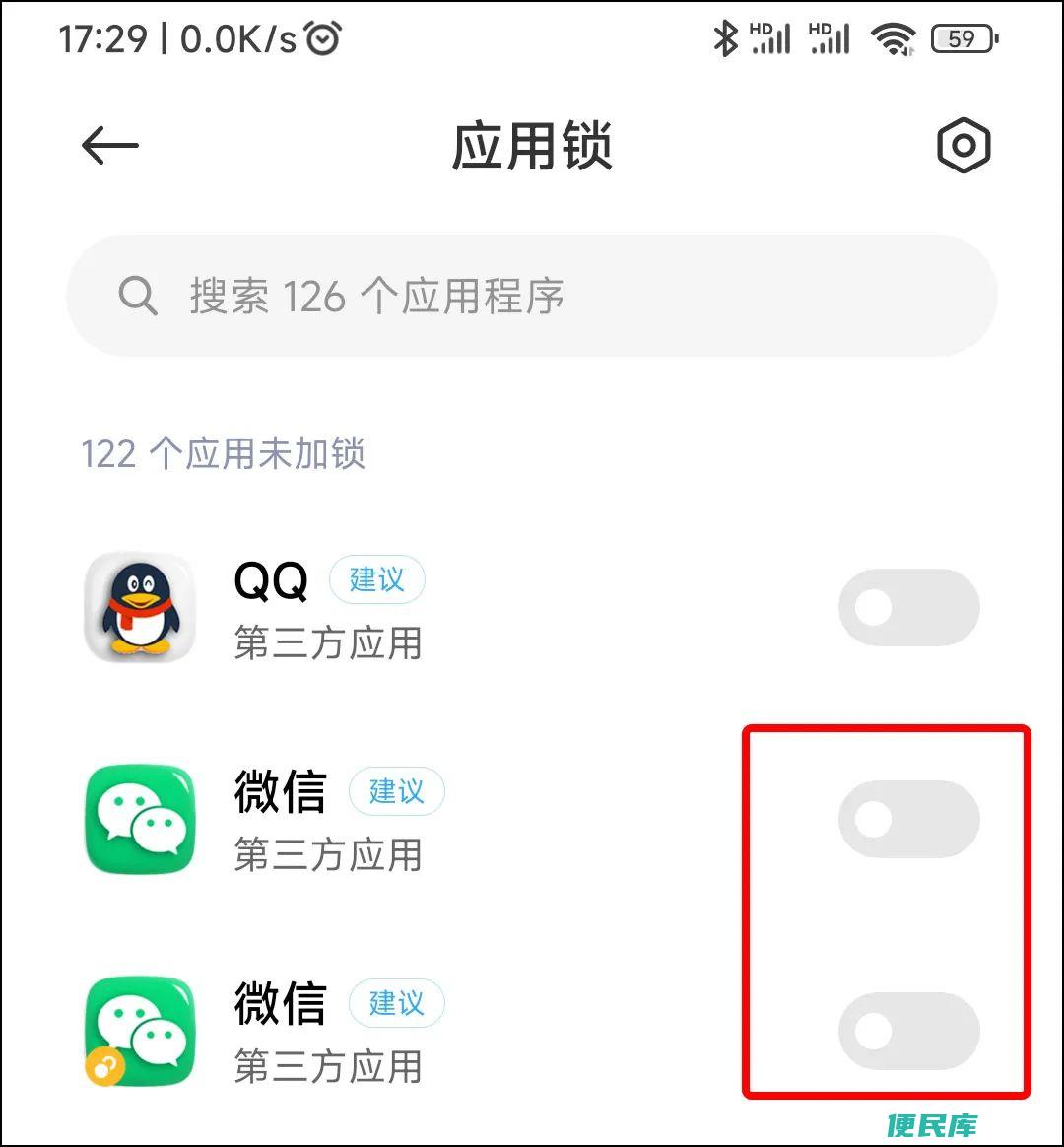Turn on lock for the first 微信

click(x=908, y=819)
